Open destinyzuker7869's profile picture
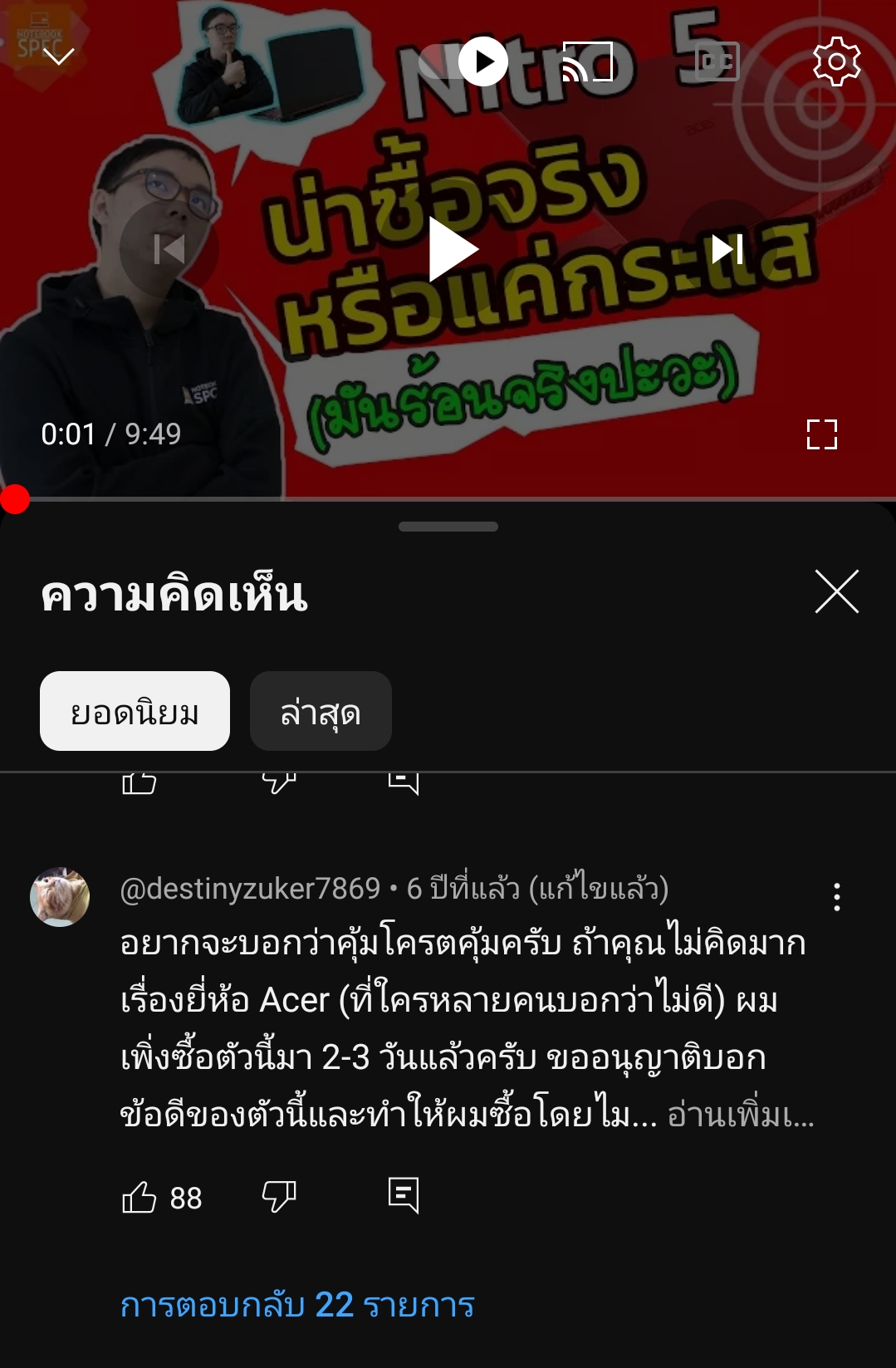Image resolution: width=896 pixels, height=1368 pixels. coord(60,897)
